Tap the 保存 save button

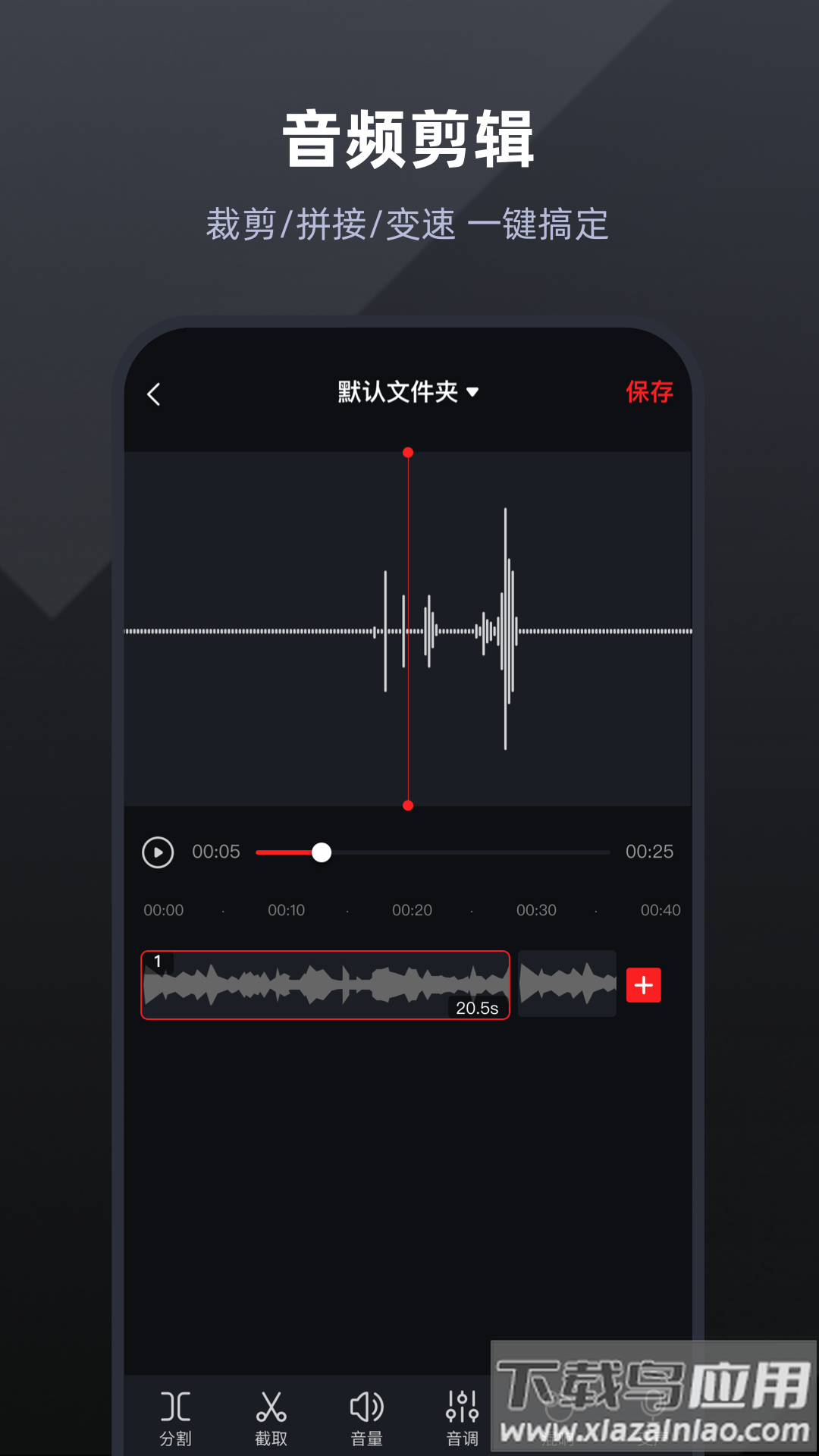pos(649,393)
